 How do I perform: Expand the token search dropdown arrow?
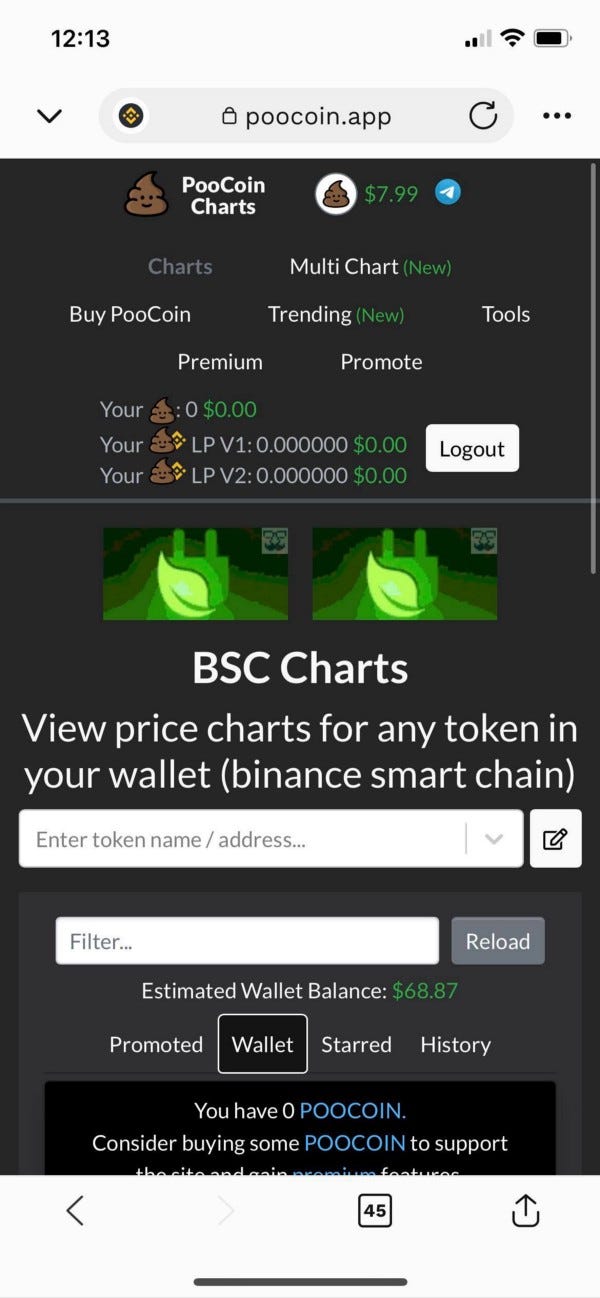click(494, 839)
